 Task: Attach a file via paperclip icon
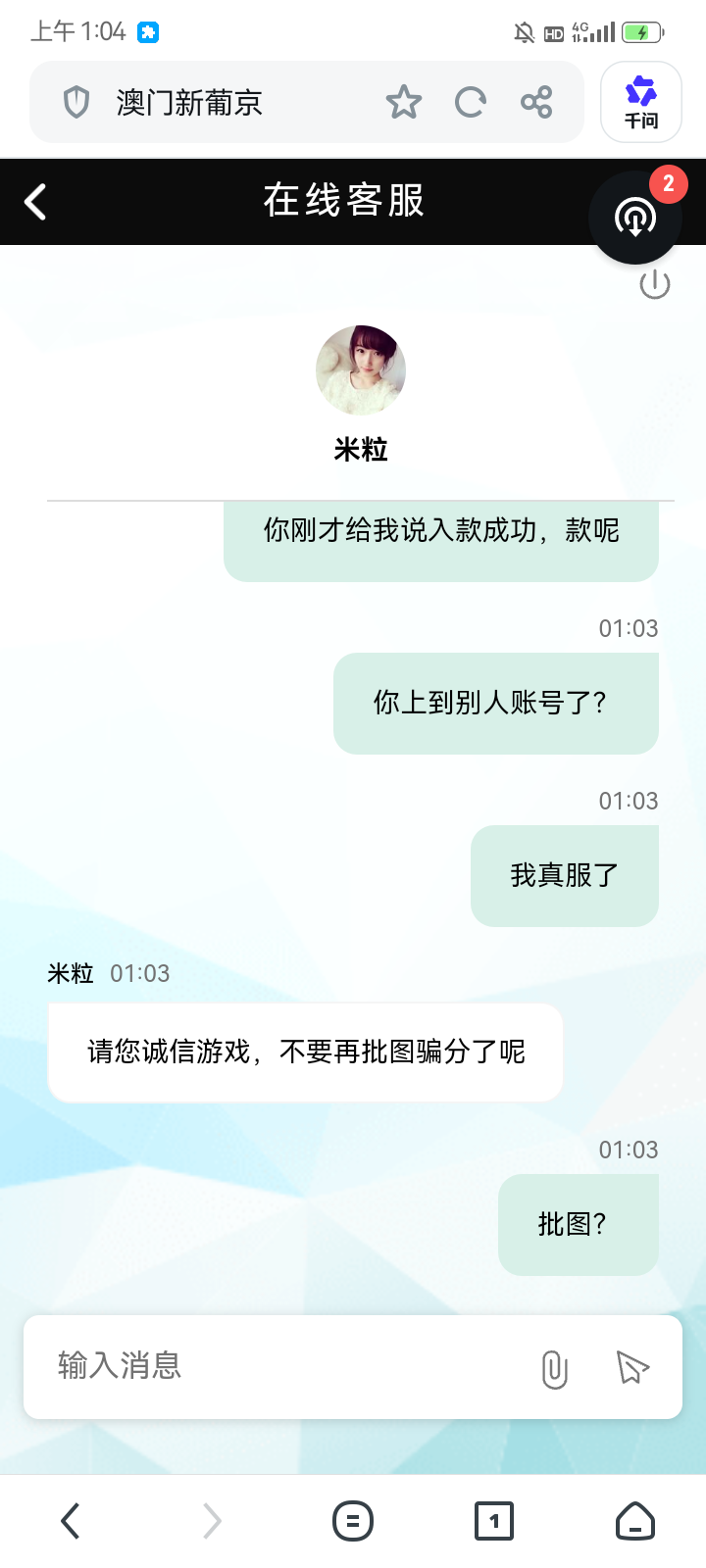[x=555, y=1366]
